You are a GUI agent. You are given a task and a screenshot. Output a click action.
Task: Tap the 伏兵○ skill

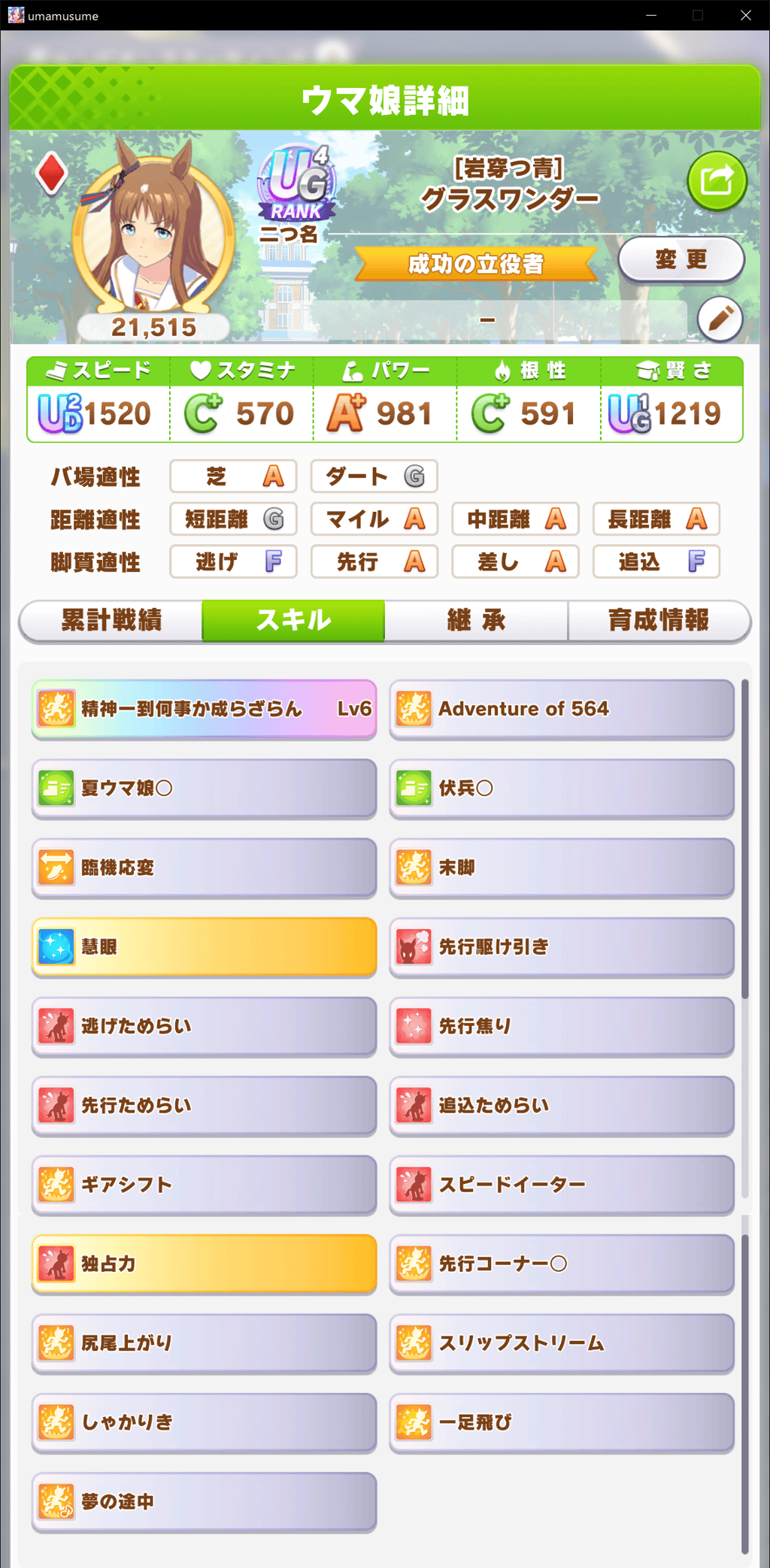(x=561, y=789)
